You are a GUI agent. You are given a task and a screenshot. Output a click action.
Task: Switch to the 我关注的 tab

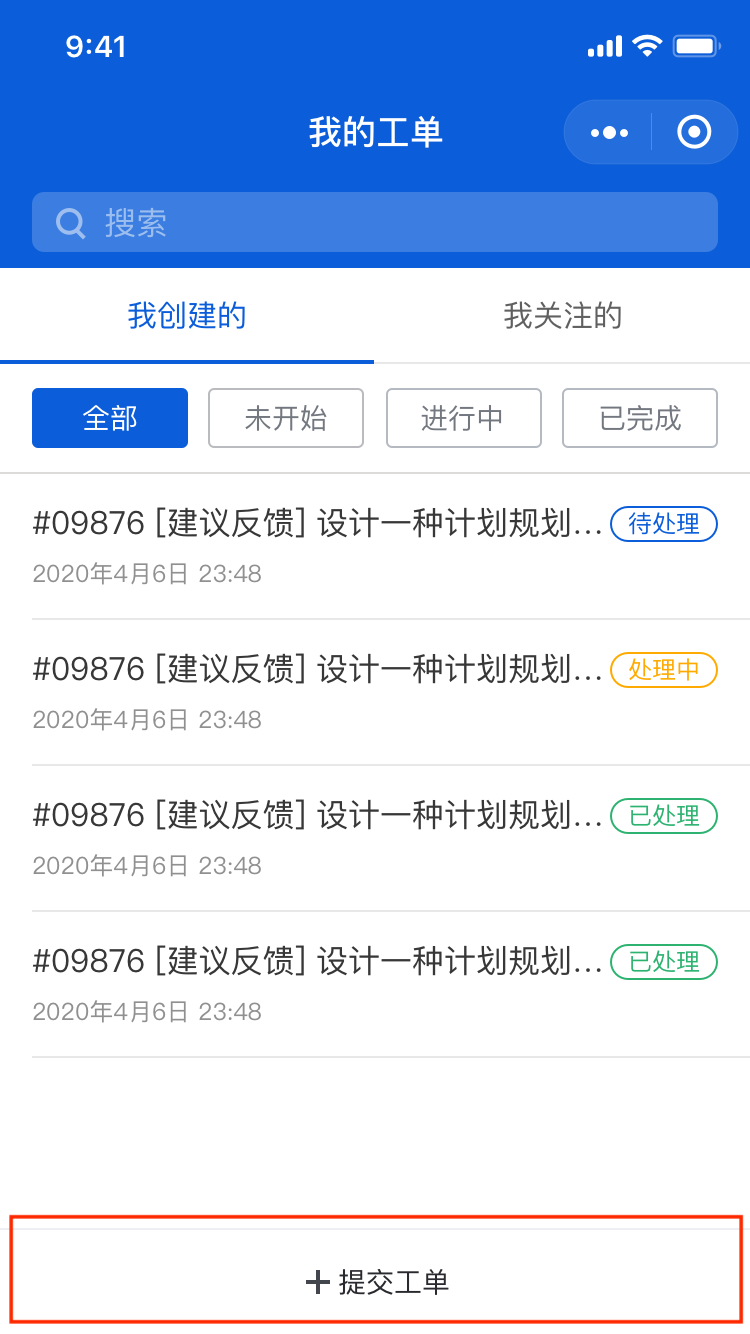click(x=563, y=316)
